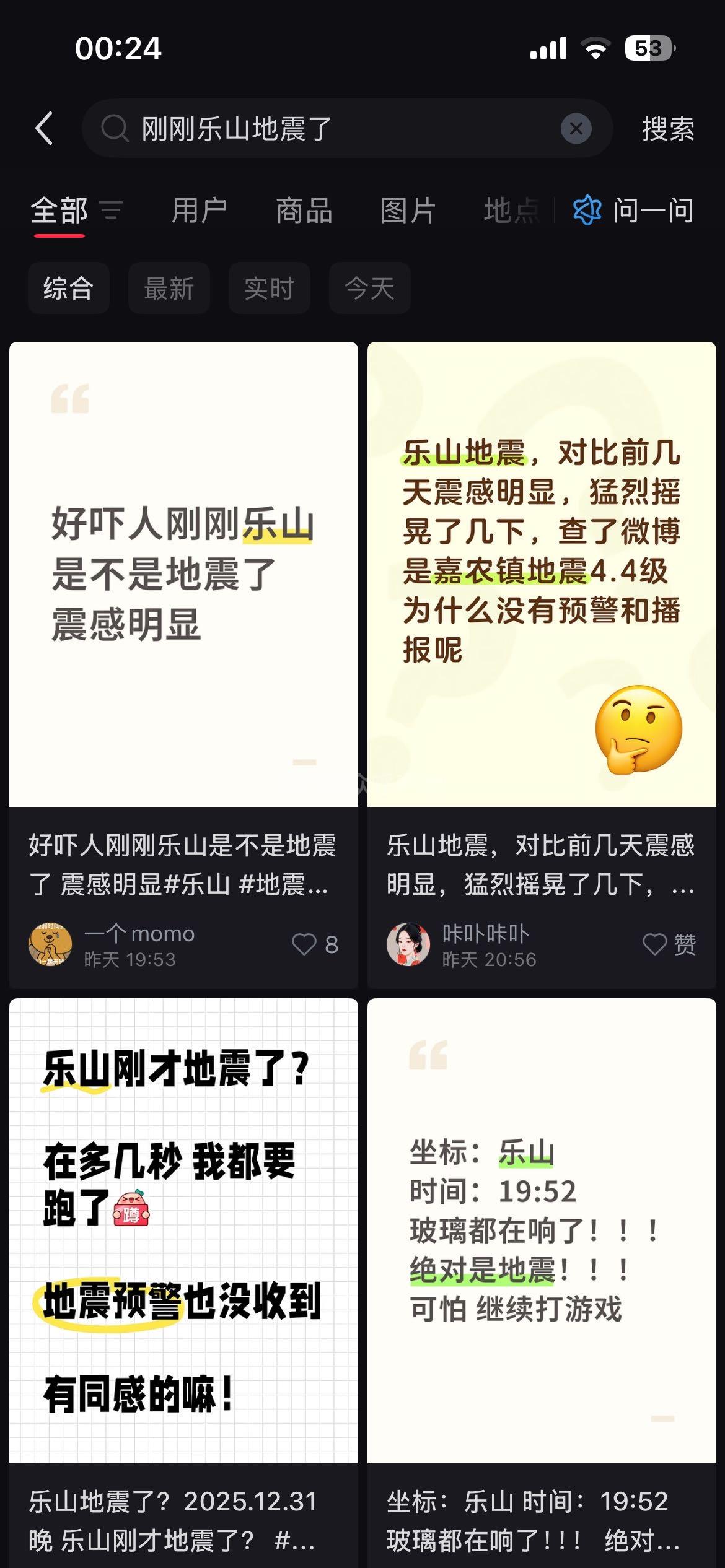Tap the 搜索 button

click(667, 129)
